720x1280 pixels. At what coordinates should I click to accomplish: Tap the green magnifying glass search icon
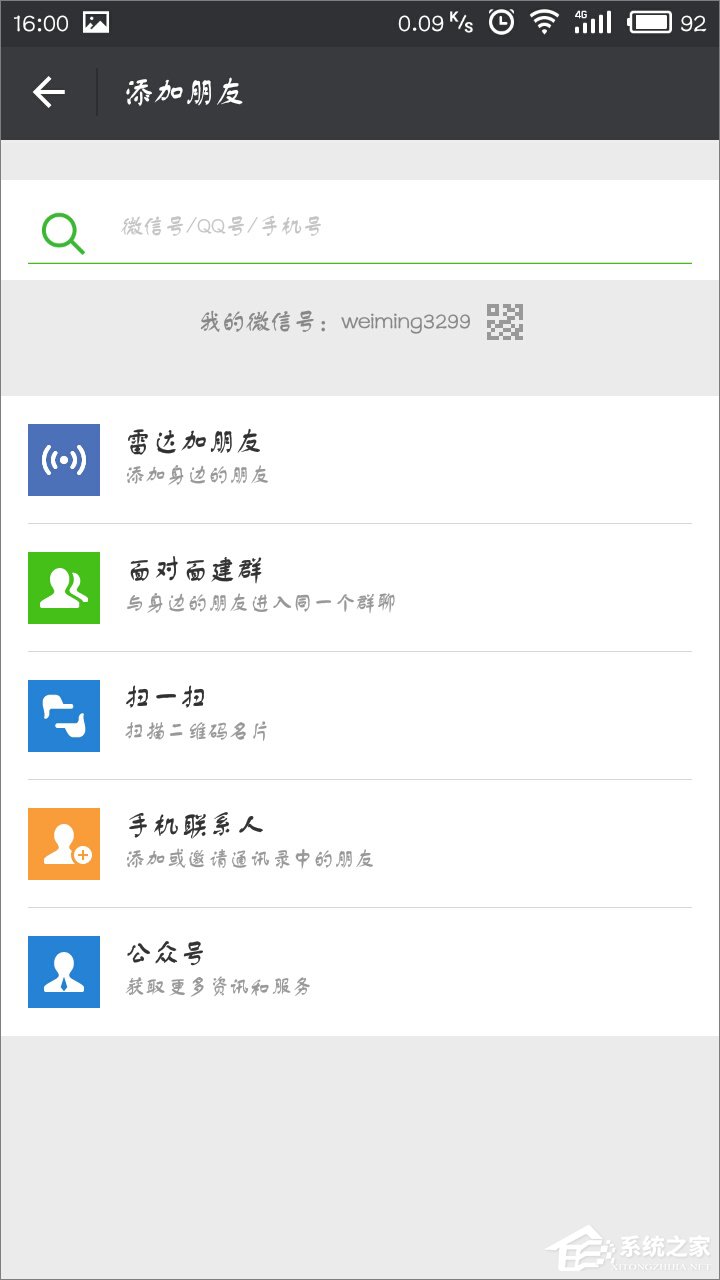pos(60,231)
